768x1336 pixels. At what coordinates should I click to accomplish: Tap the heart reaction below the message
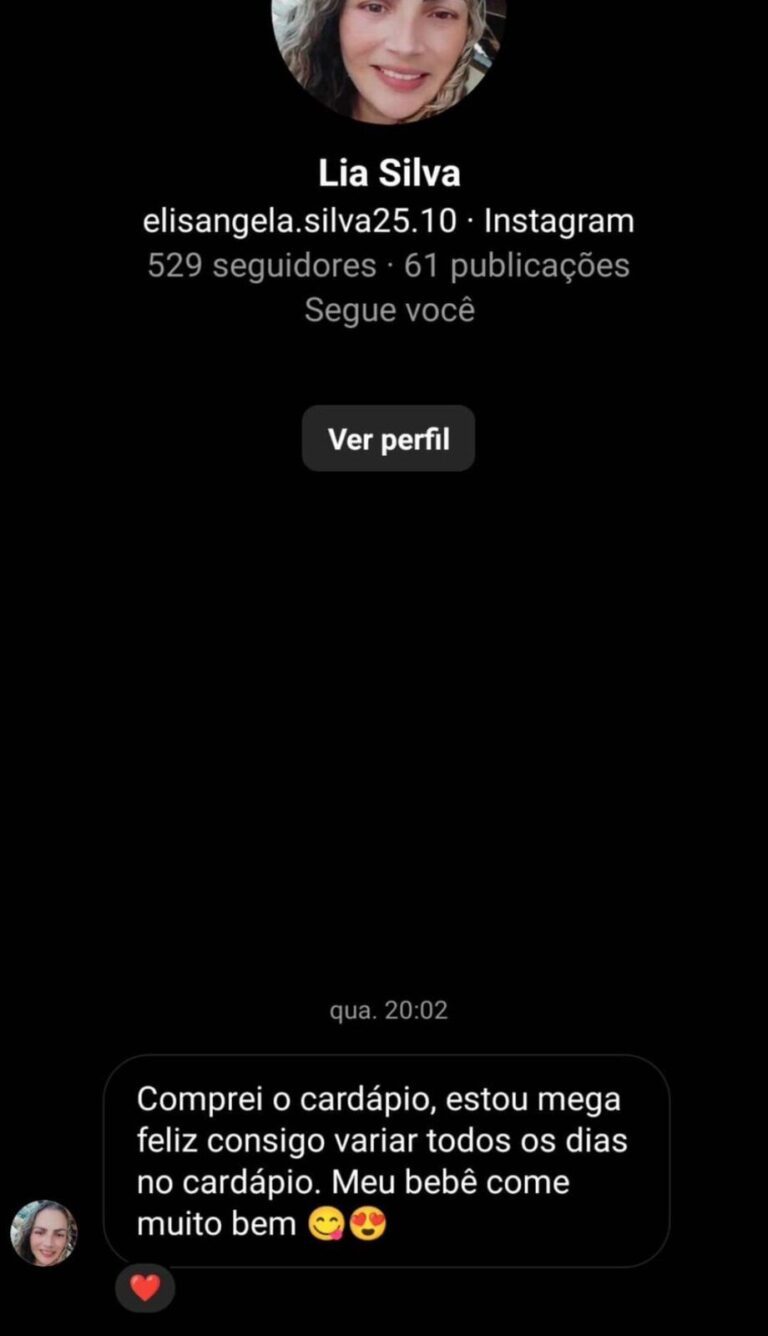145,1289
